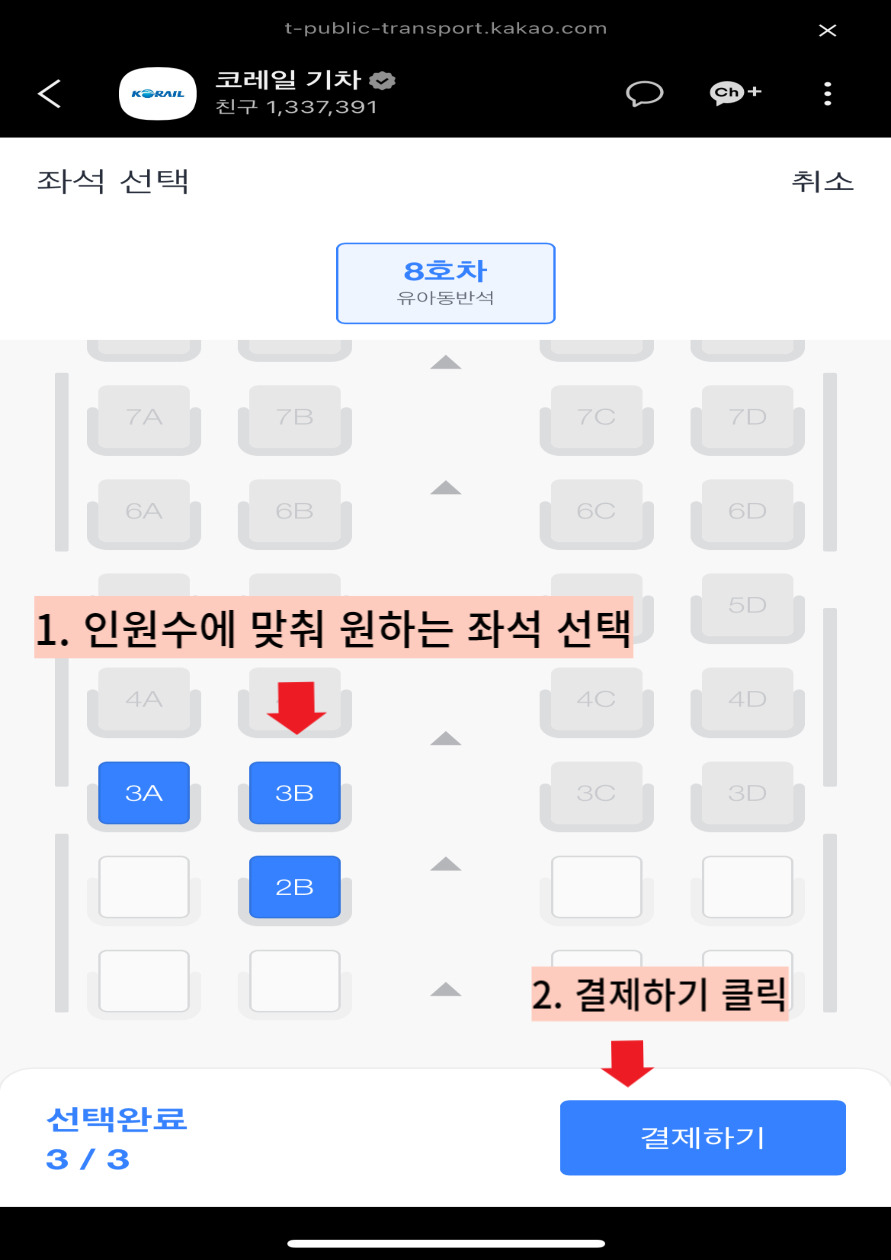The image size is (891, 1260).
Task: Deselect the selected seat 2B
Action: 293,888
